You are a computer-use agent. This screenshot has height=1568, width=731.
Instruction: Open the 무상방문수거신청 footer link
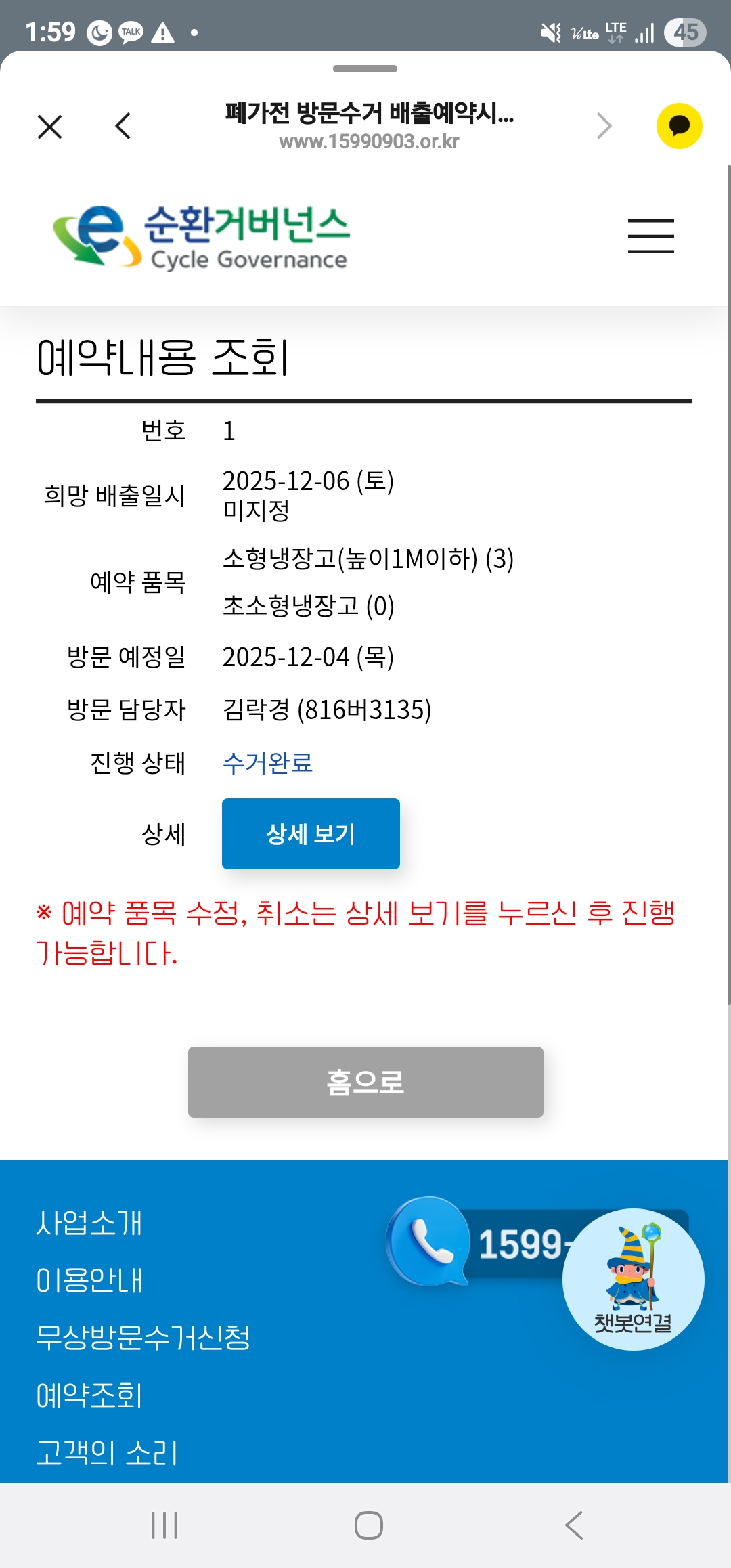pos(143,1338)
